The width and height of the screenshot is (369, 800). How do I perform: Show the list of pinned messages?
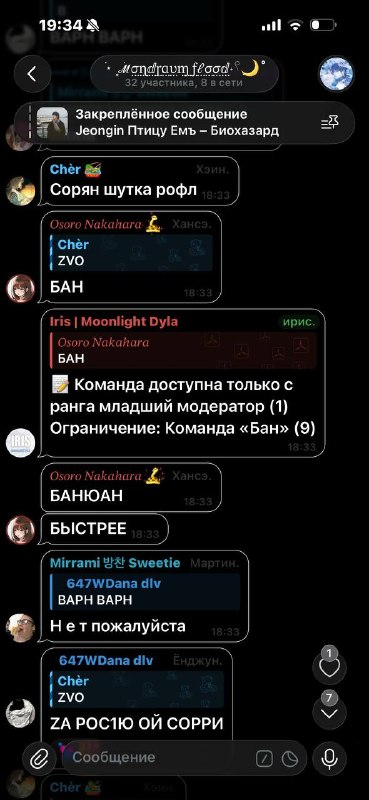click(x=330, y=122)
